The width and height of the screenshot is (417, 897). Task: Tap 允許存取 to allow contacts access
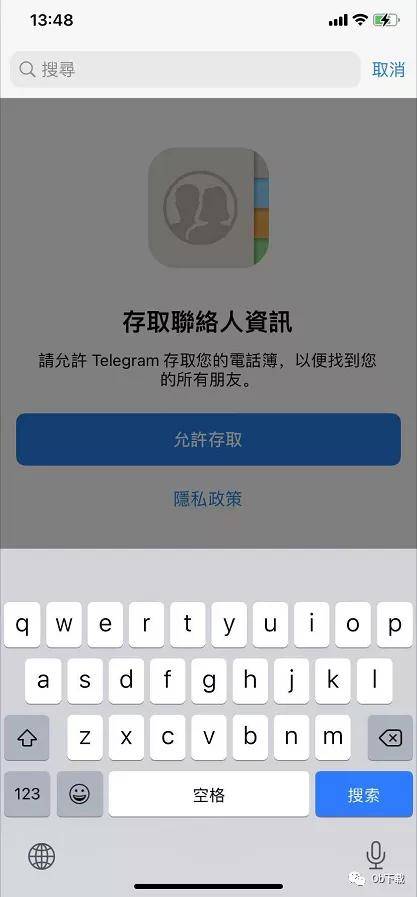pos(208,439)
